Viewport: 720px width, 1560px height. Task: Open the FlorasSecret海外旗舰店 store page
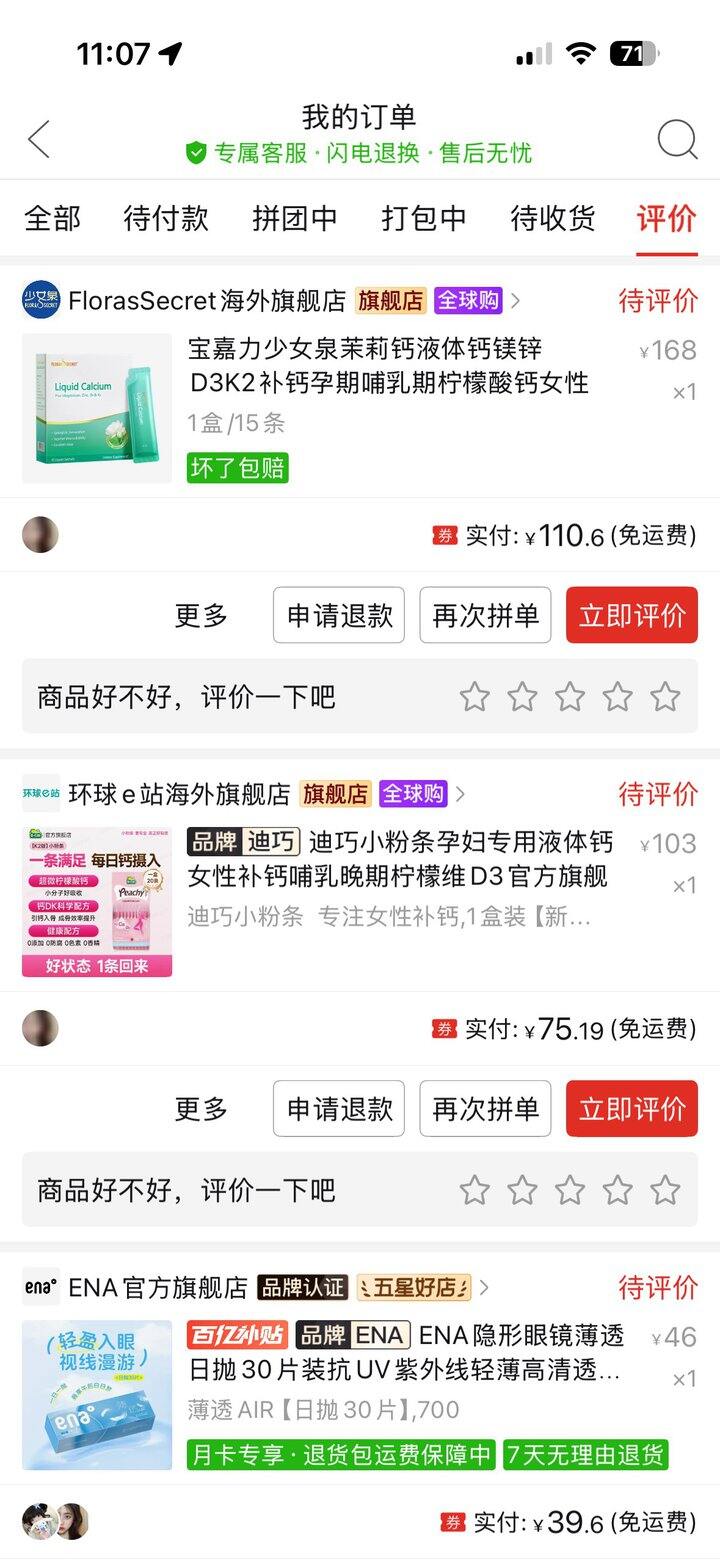pyautogui.click(x=207, y=300)
